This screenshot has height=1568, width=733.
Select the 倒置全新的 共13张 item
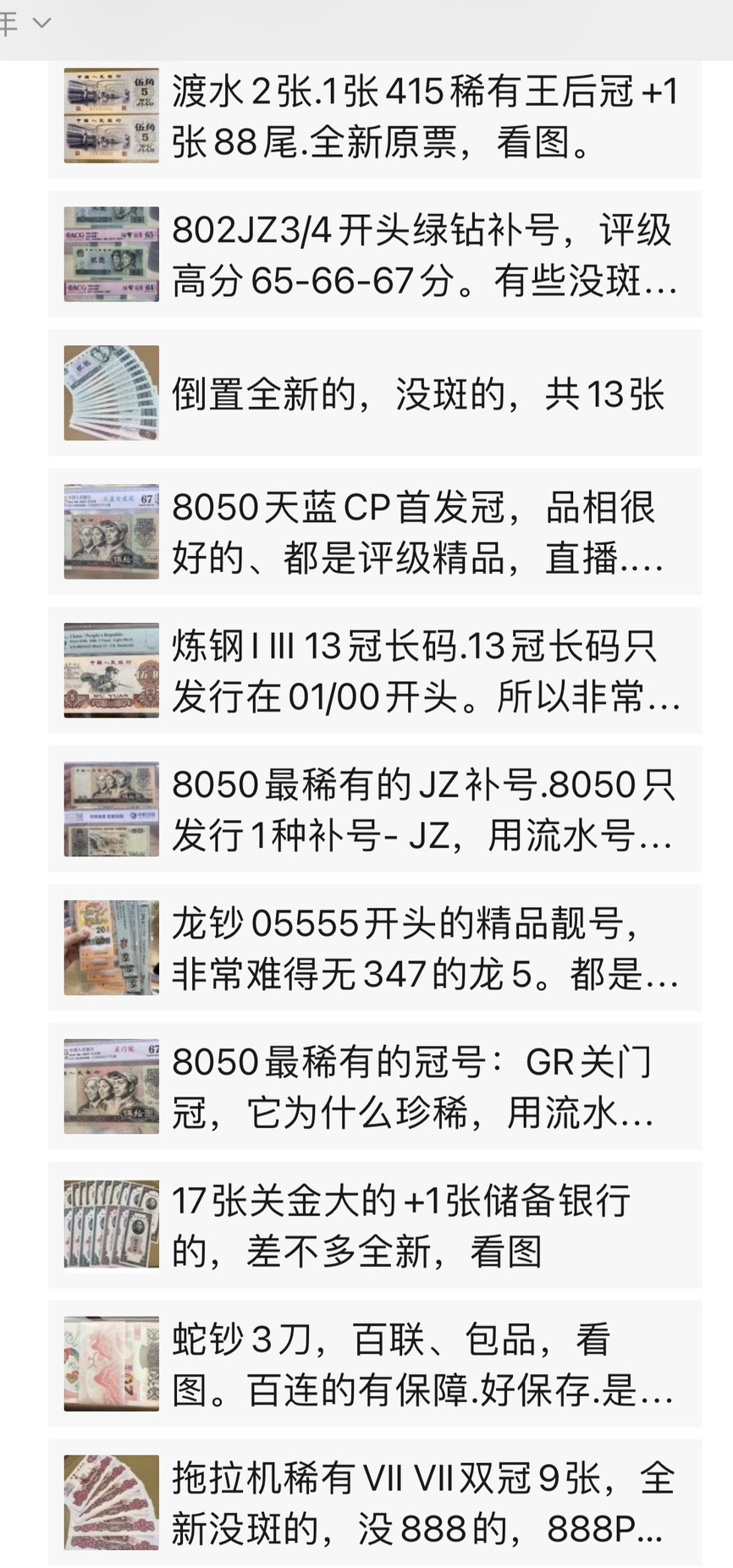click(375, 393)
